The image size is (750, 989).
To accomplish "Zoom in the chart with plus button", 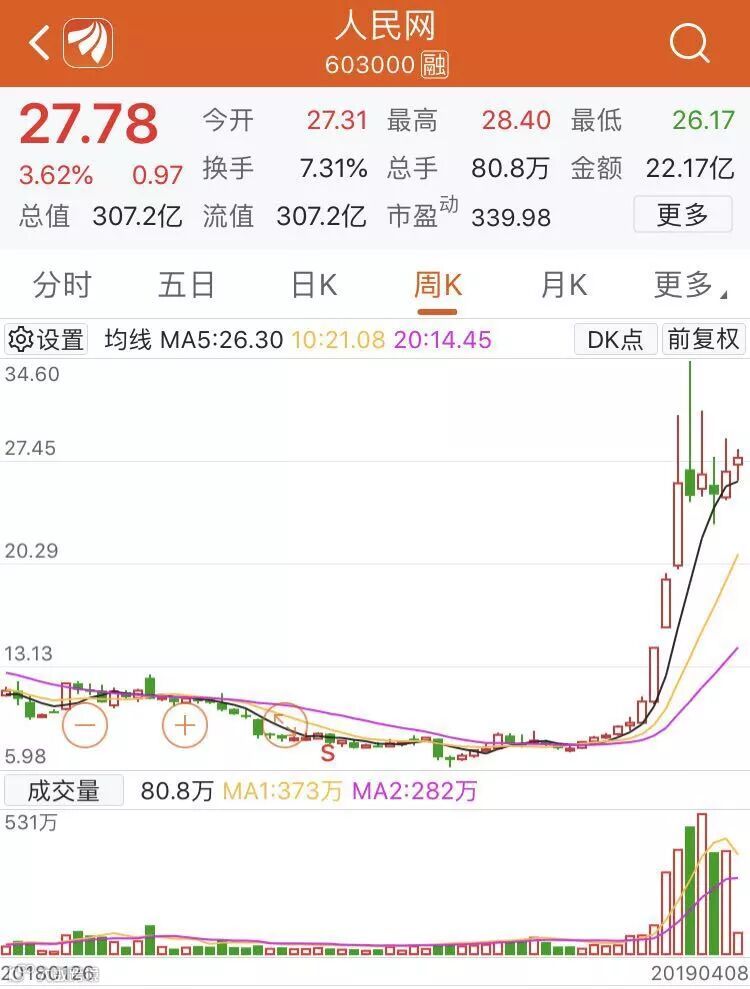I will [184, 725].
